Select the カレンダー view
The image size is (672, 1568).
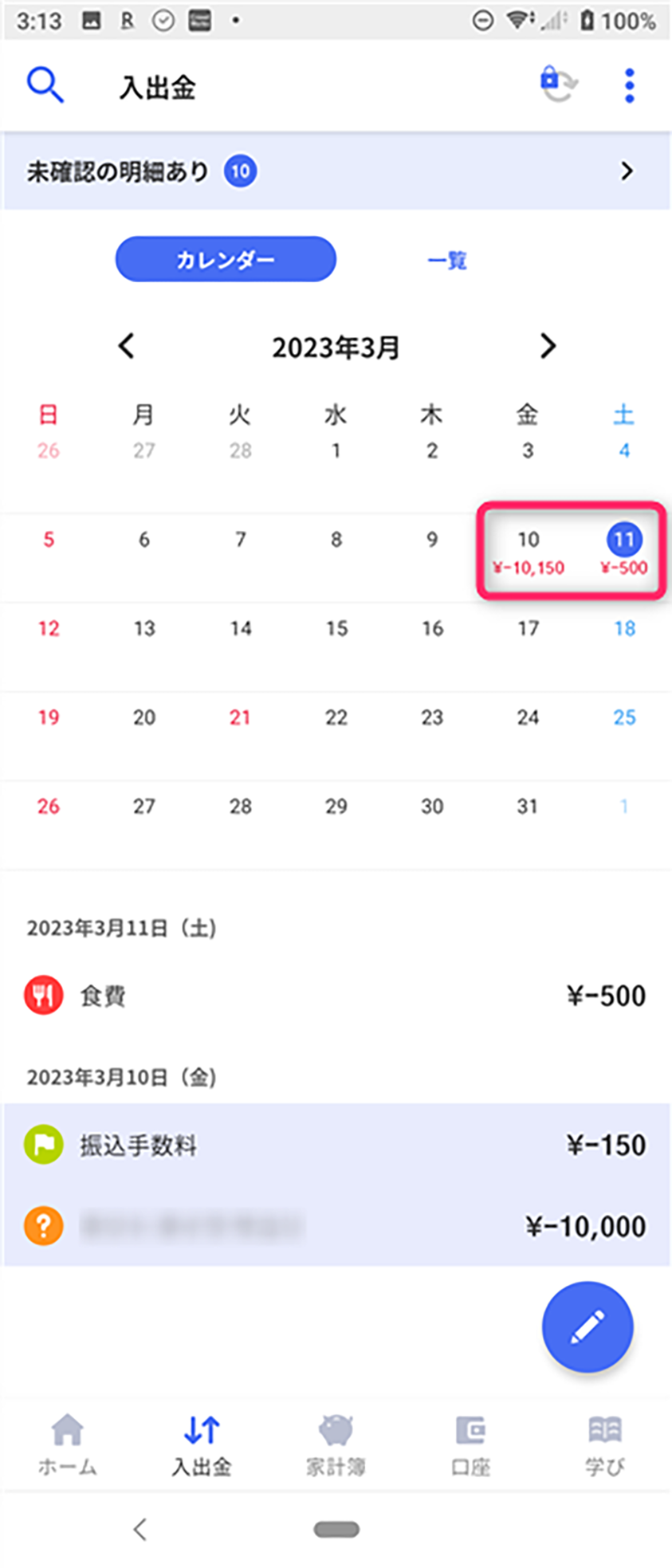[x=226, y=259]
